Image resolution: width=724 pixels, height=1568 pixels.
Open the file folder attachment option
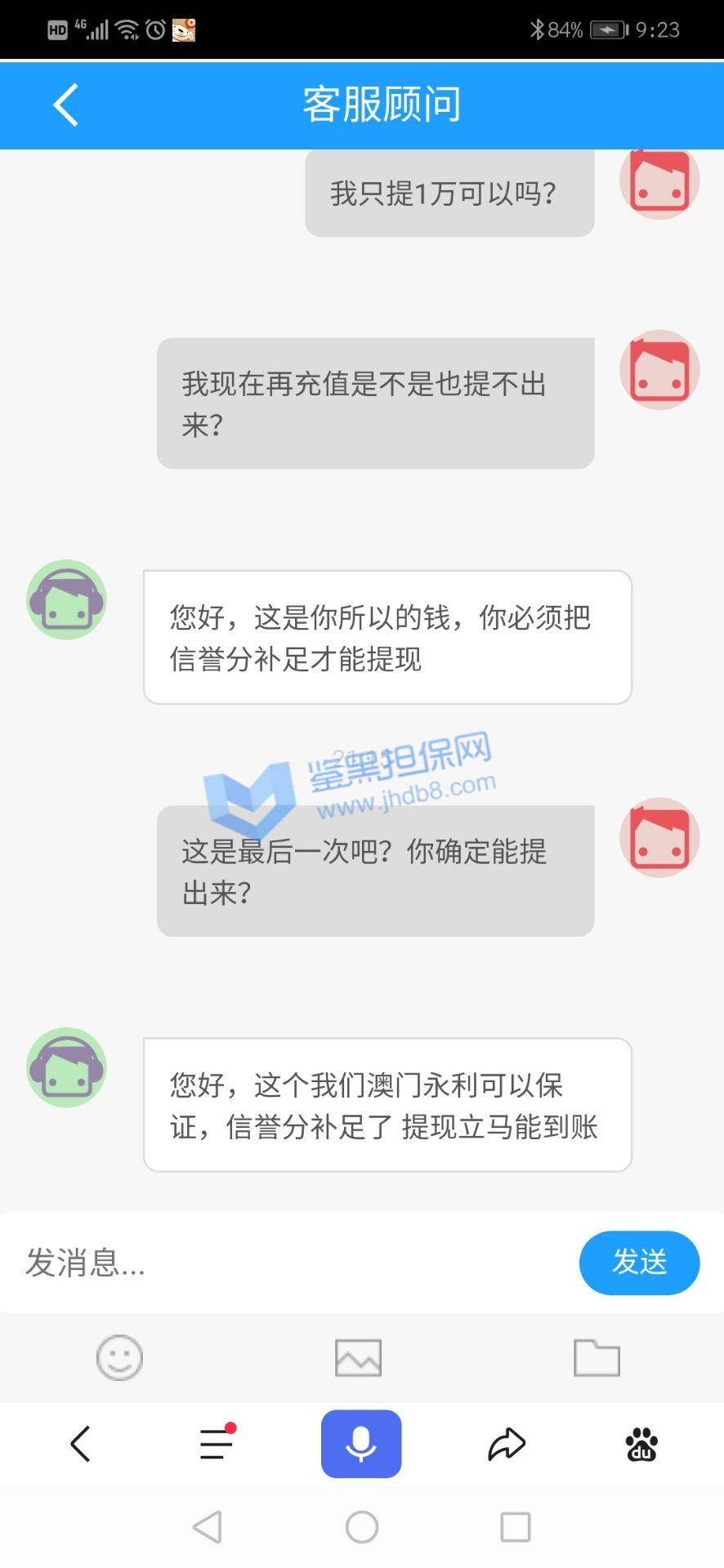click(597, 1357)
